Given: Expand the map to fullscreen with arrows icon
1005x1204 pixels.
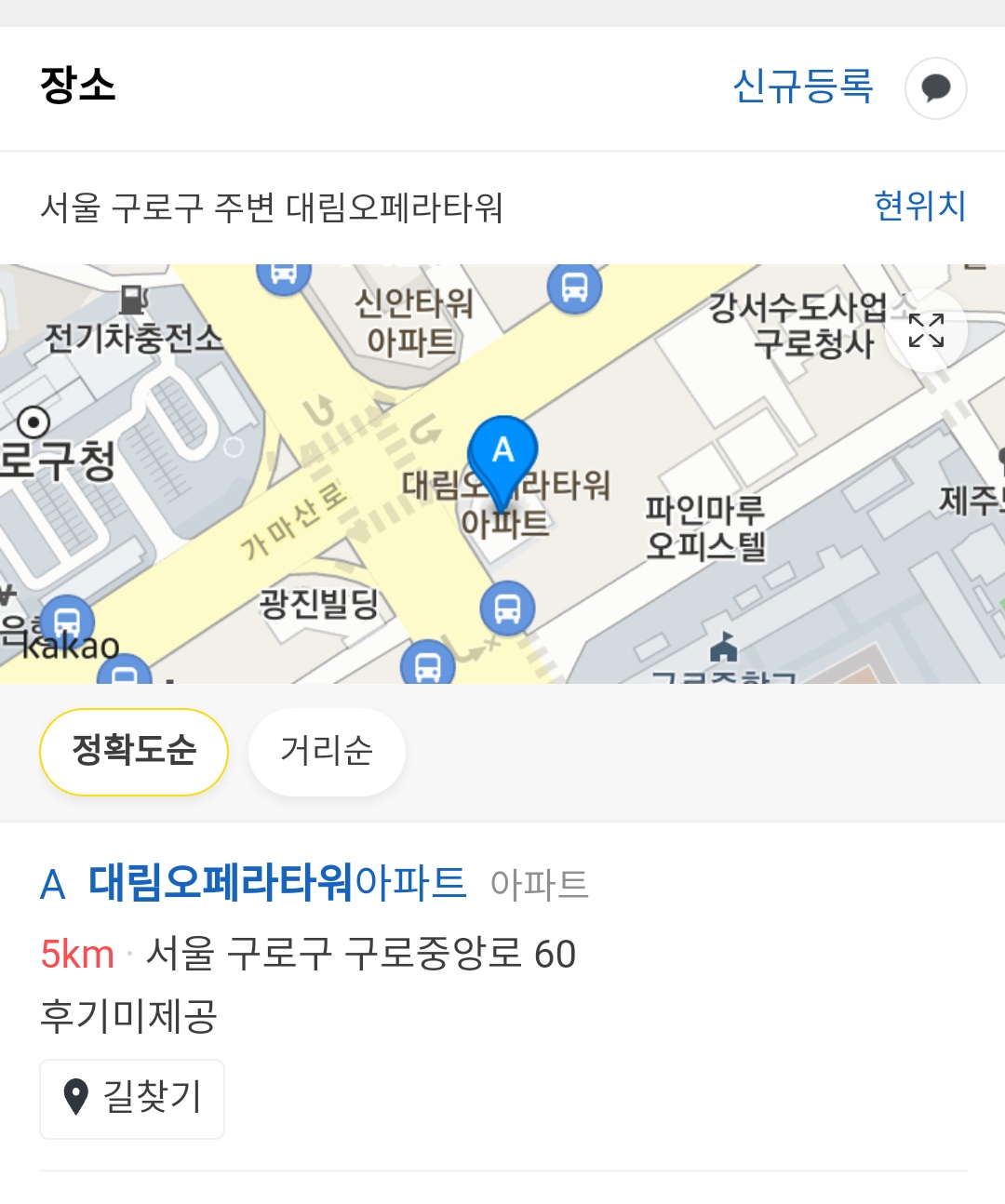Looking at the screenshot, I should click(924, 329).
